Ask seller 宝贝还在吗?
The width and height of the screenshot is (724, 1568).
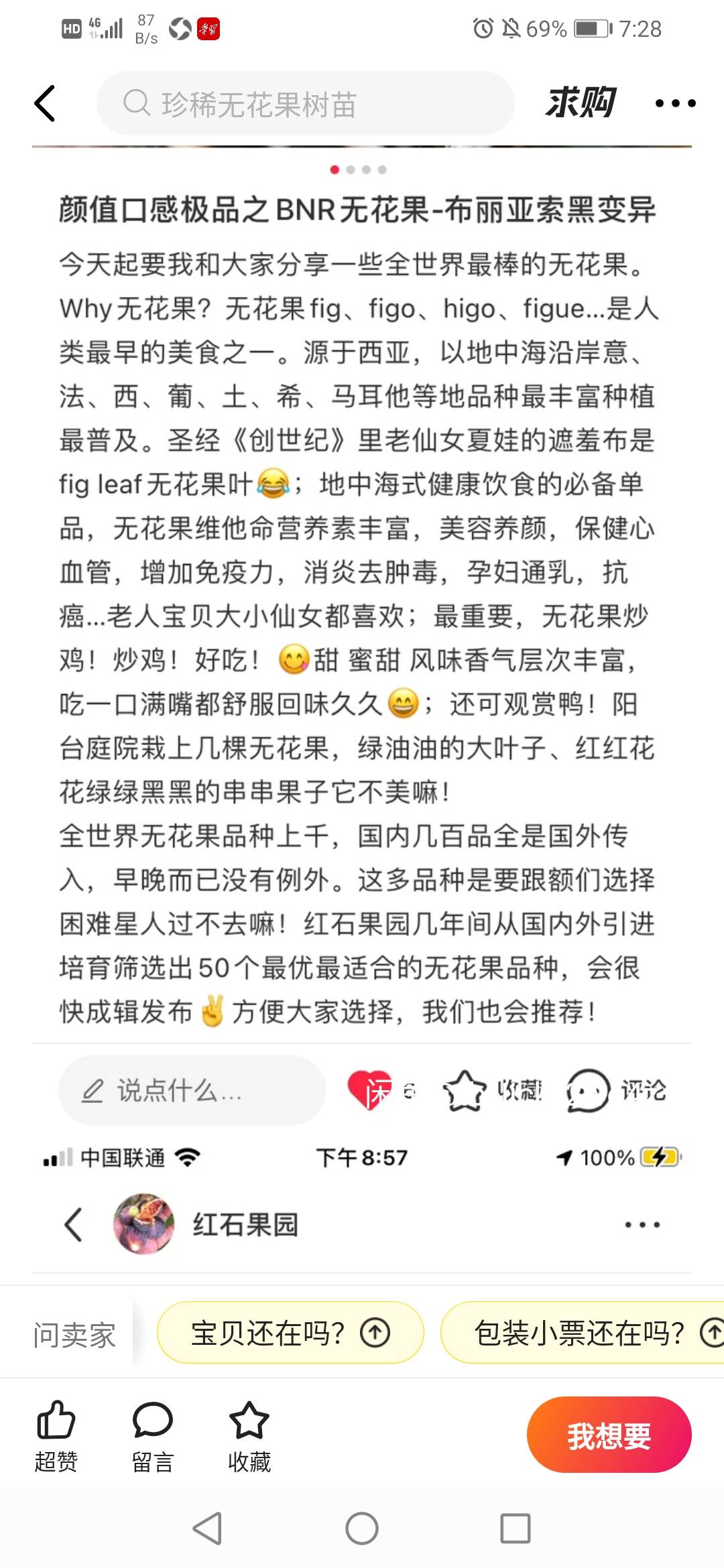pyautogui.click(x=290, y=1332)
